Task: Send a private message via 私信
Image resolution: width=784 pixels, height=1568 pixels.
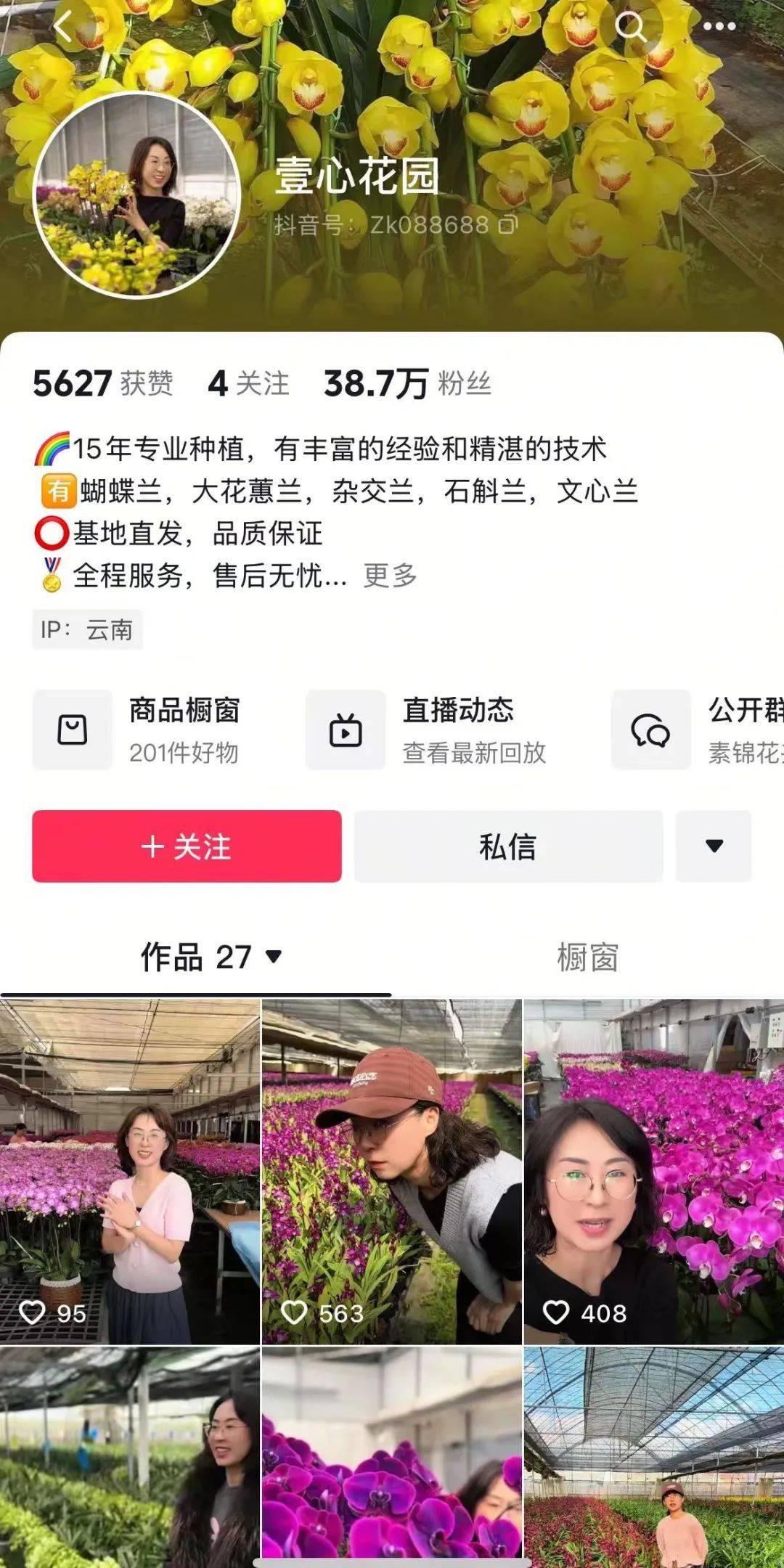Action: (x=508, y=846)
